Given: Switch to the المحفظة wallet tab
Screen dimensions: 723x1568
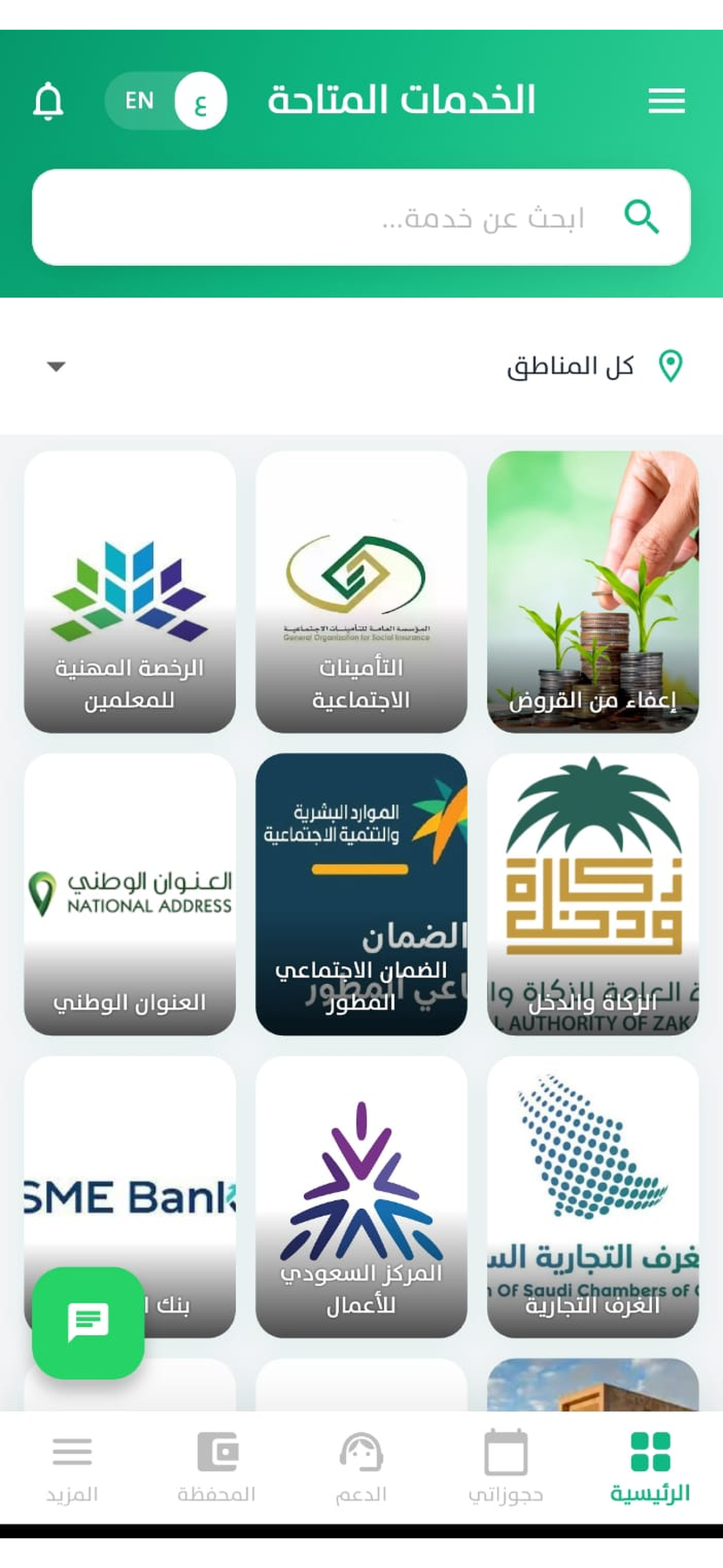Looking at the screenshot, I should coord(217,1466).
